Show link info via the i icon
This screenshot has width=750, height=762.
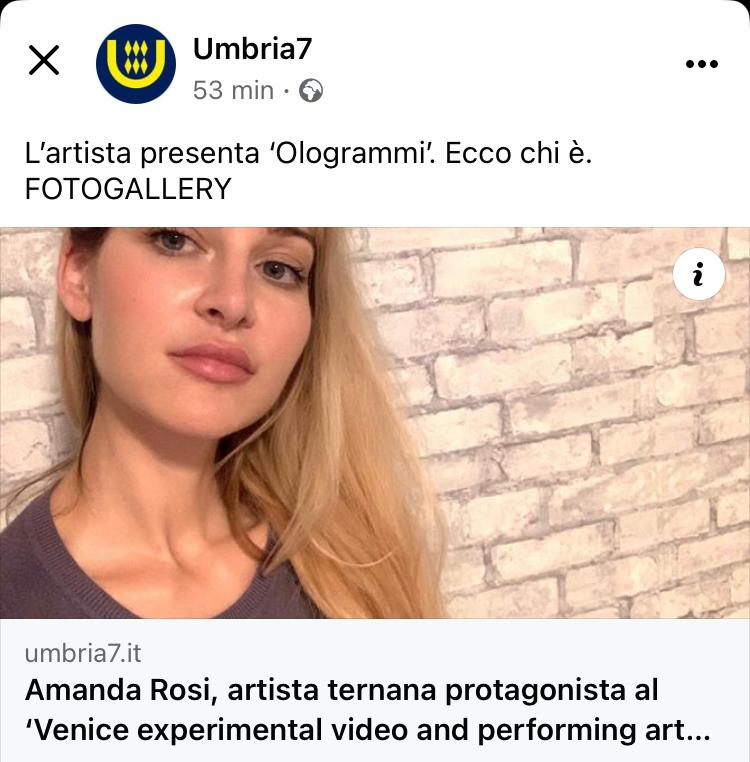tap(698, 274)
